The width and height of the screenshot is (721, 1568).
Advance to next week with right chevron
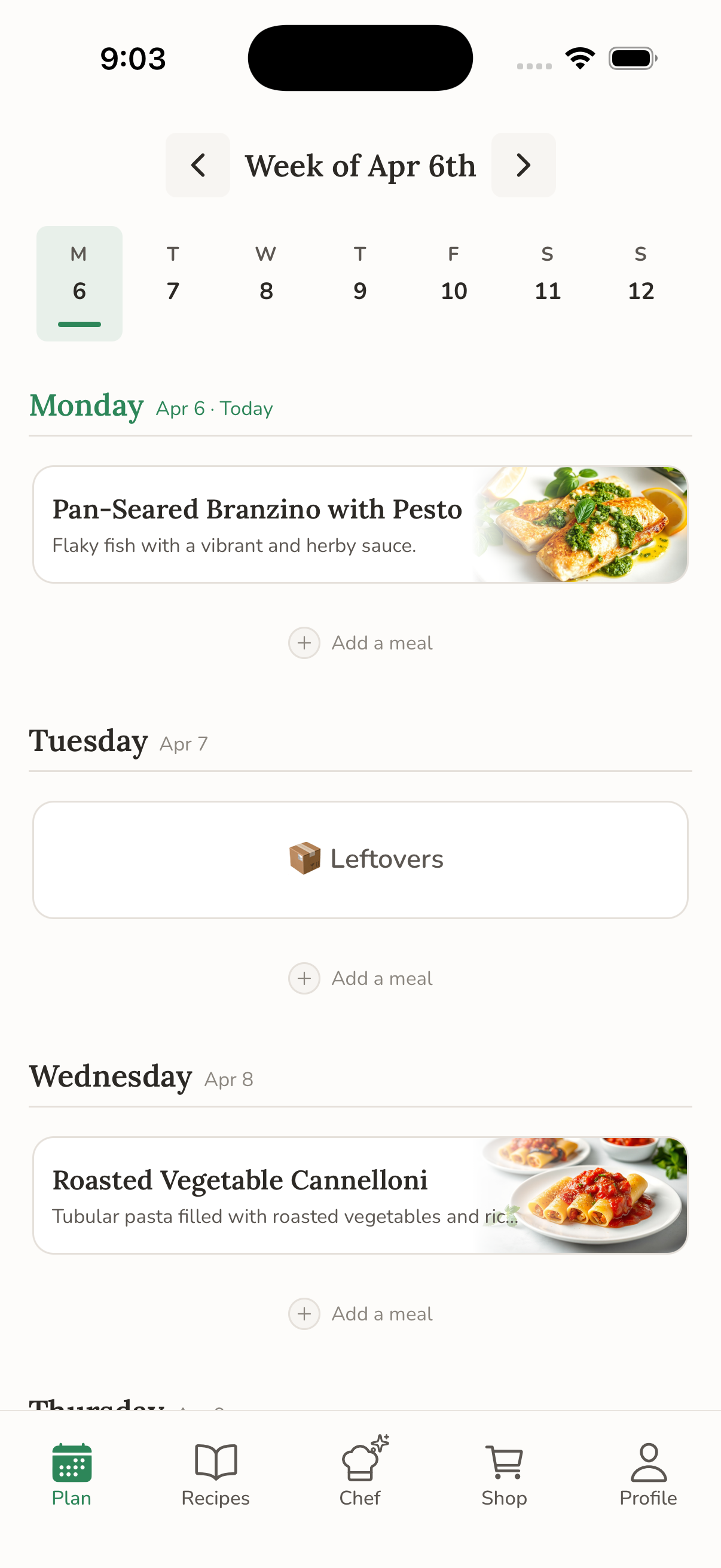[x=523, y=165]
